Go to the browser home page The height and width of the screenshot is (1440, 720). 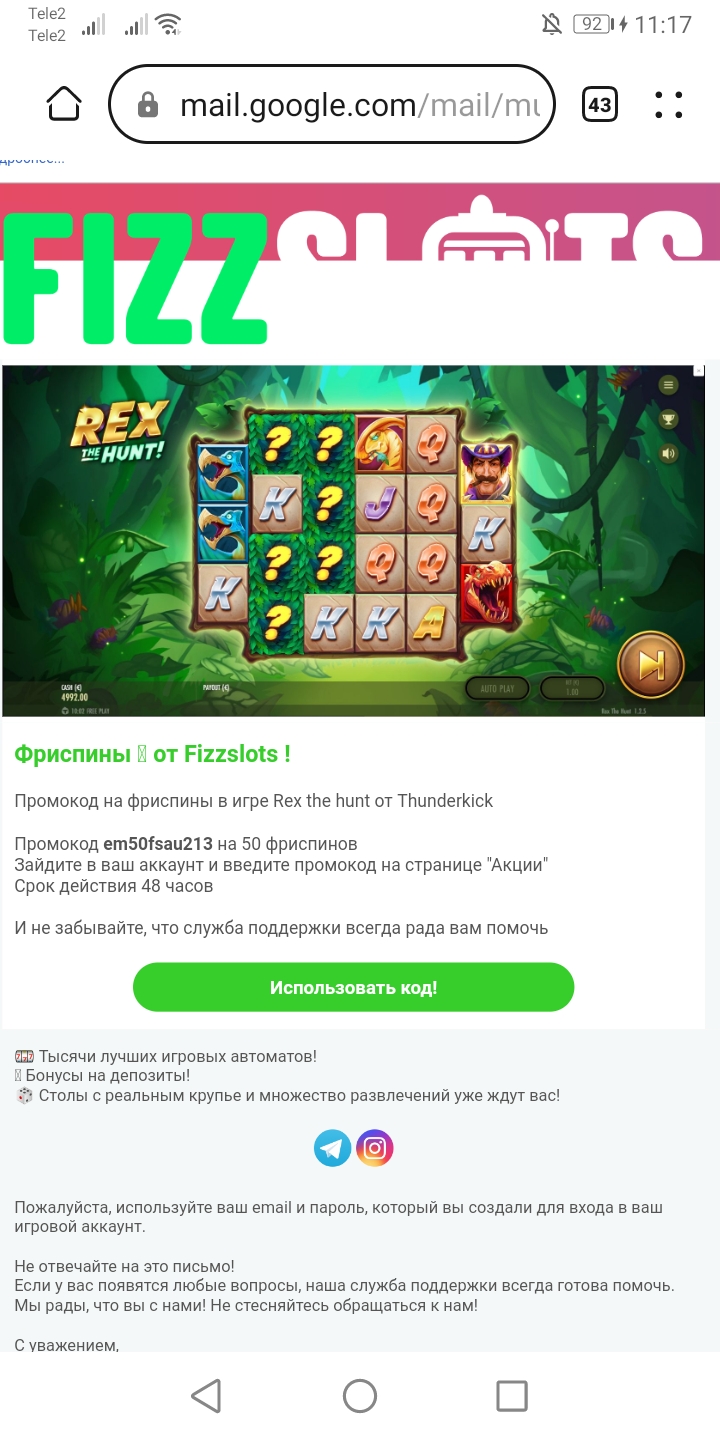[64, 104]
